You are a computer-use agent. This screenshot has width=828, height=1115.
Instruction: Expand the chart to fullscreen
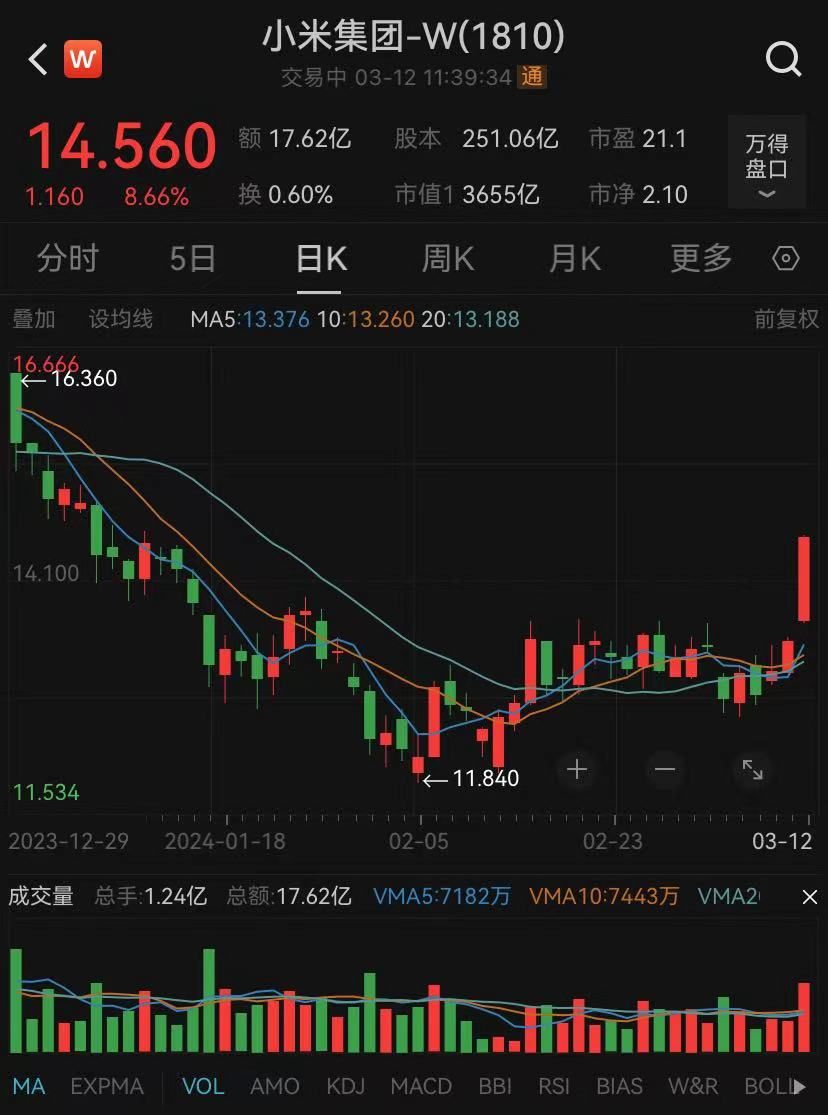pyautogui.click(x=752, y=769)
